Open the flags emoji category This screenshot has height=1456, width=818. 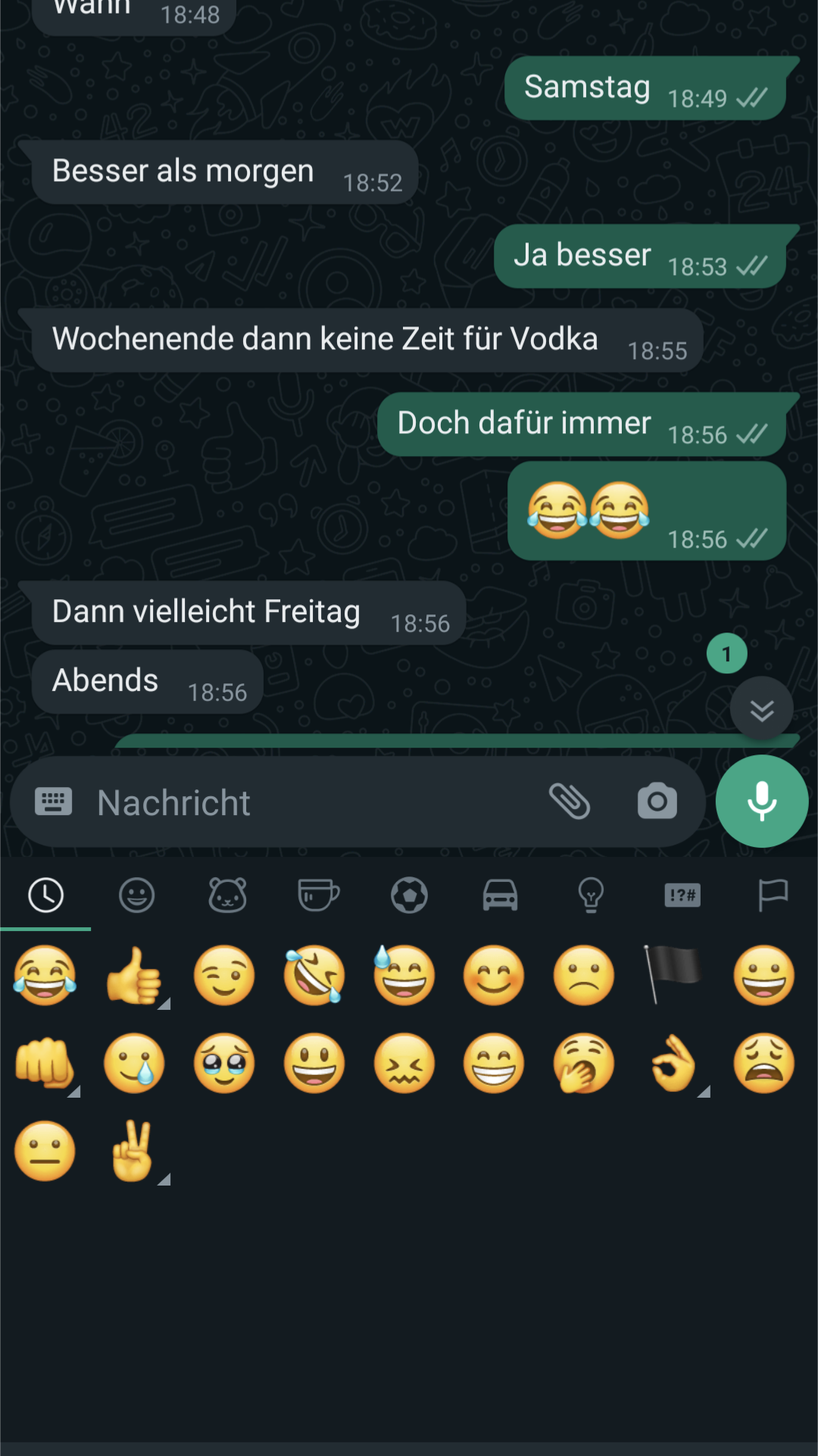[773, 895]
